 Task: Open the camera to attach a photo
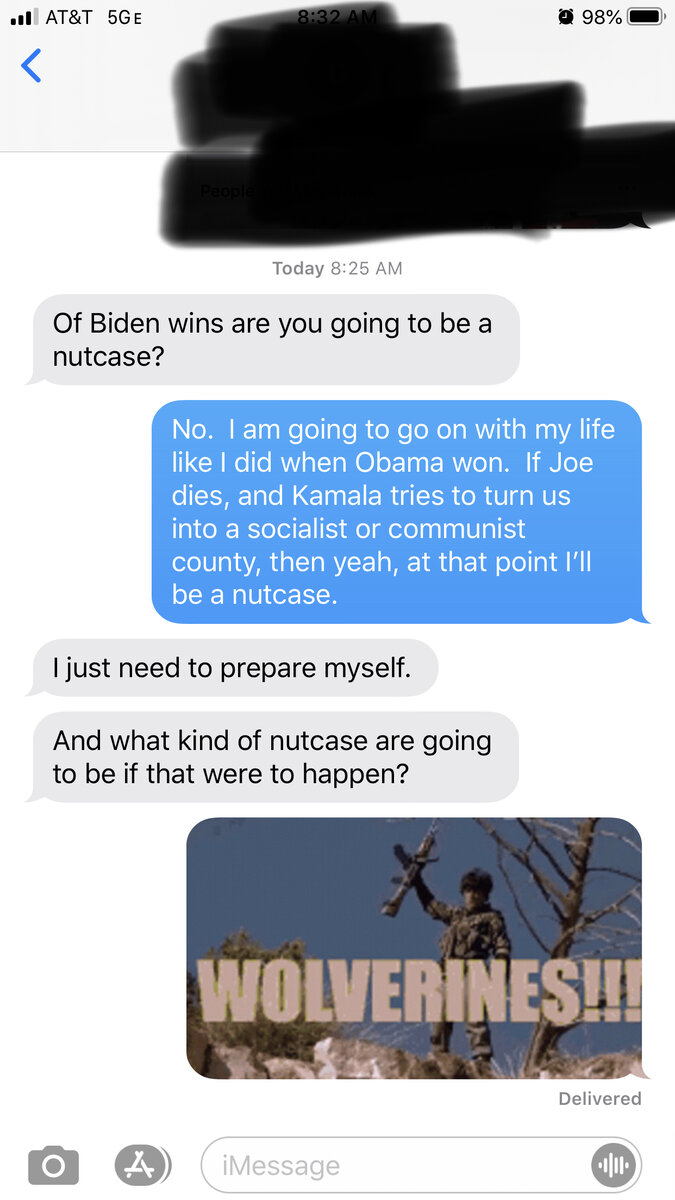(x=53, y=1165)
